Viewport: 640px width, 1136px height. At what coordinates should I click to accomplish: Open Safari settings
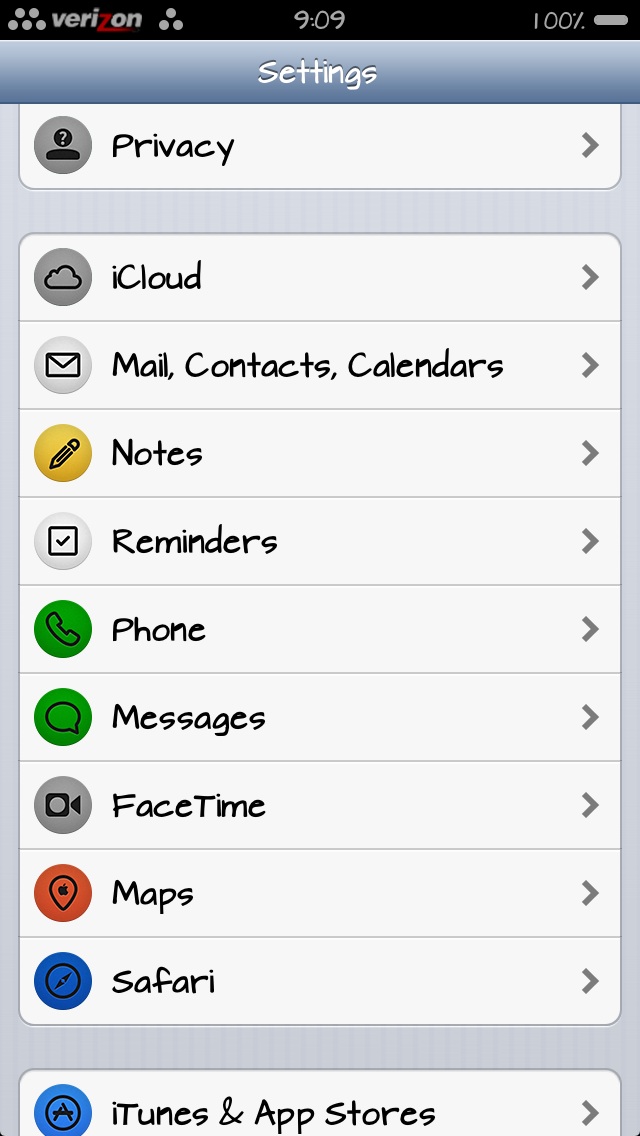point(320,982)
